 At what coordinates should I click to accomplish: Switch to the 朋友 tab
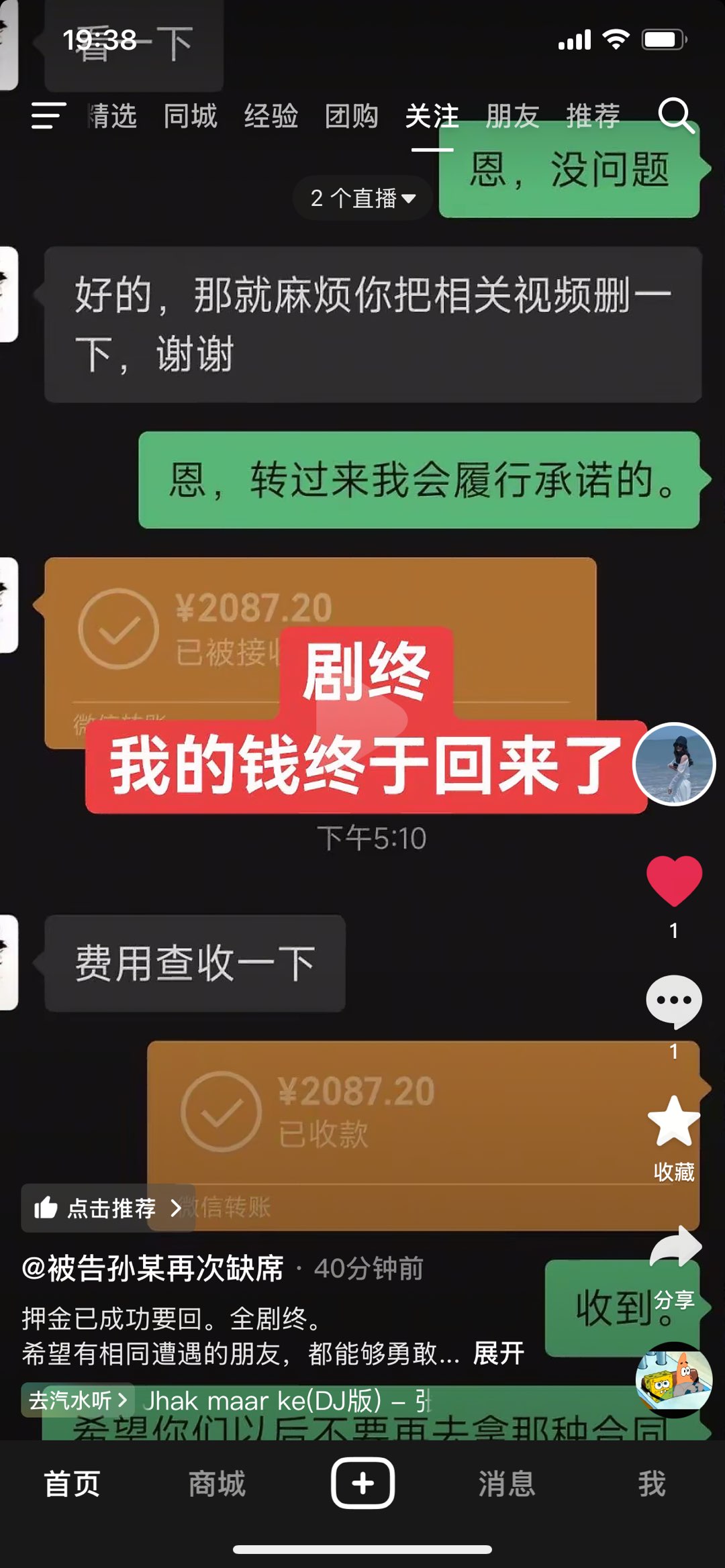coord(512,116)
